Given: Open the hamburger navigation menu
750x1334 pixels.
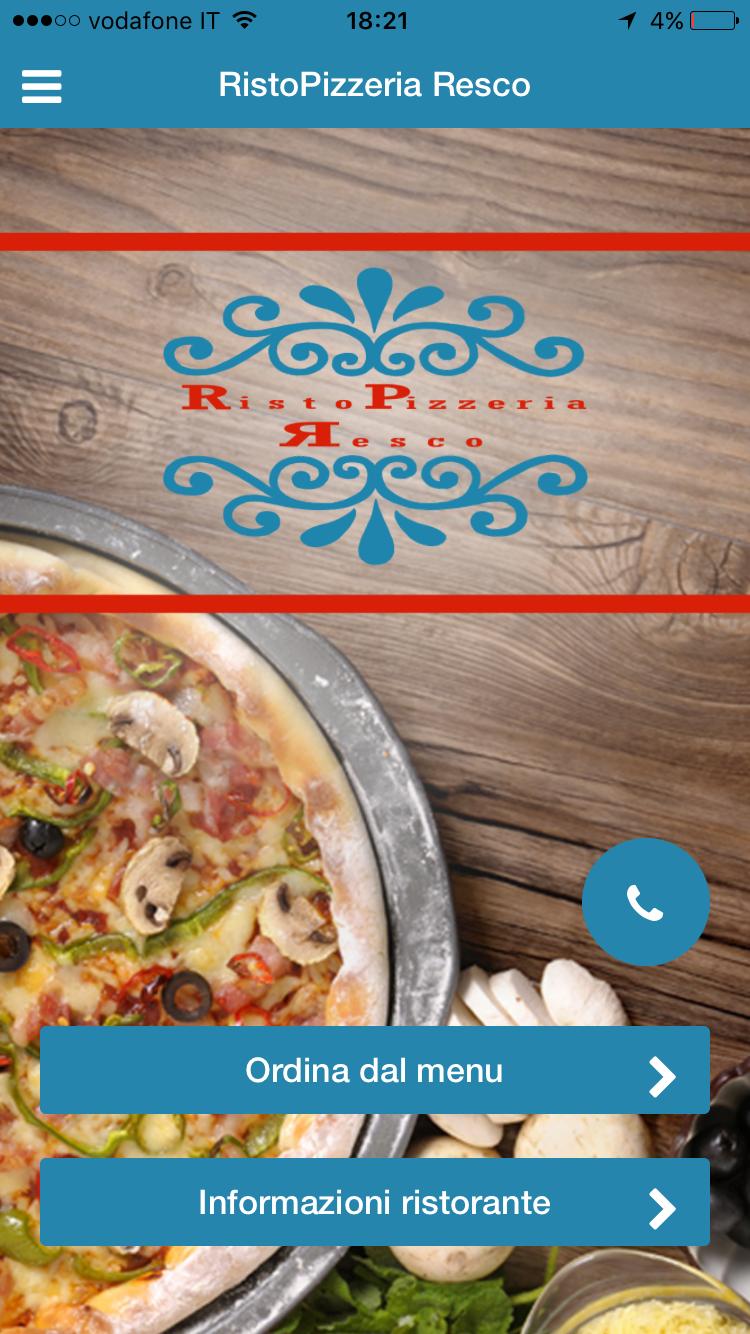Looking at the screenshot, I should tap(41, 85).
